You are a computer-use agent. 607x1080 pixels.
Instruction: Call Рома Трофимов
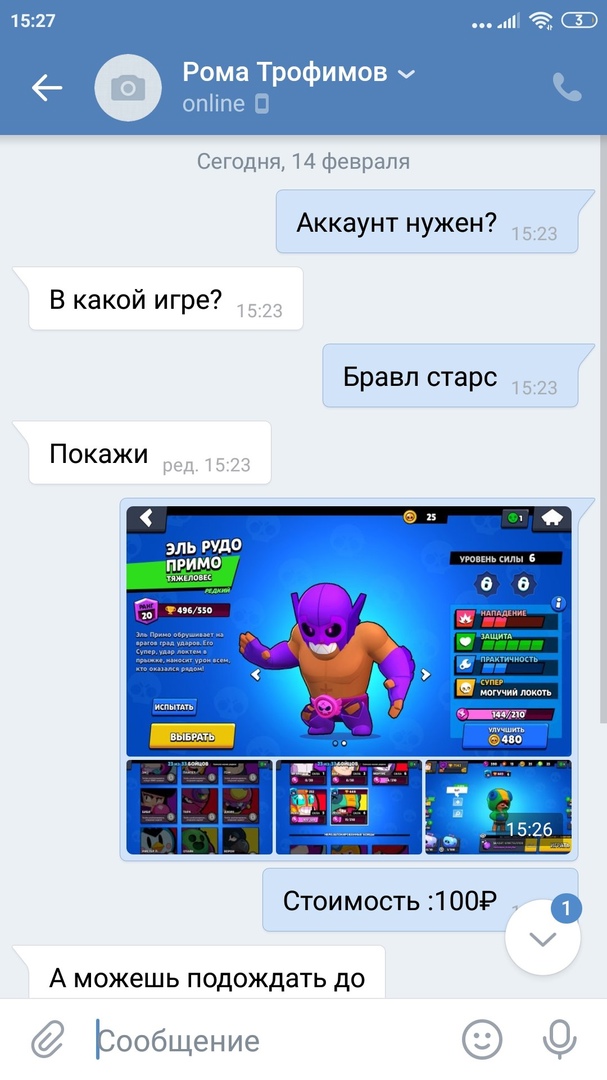click(x=567, y=88)
